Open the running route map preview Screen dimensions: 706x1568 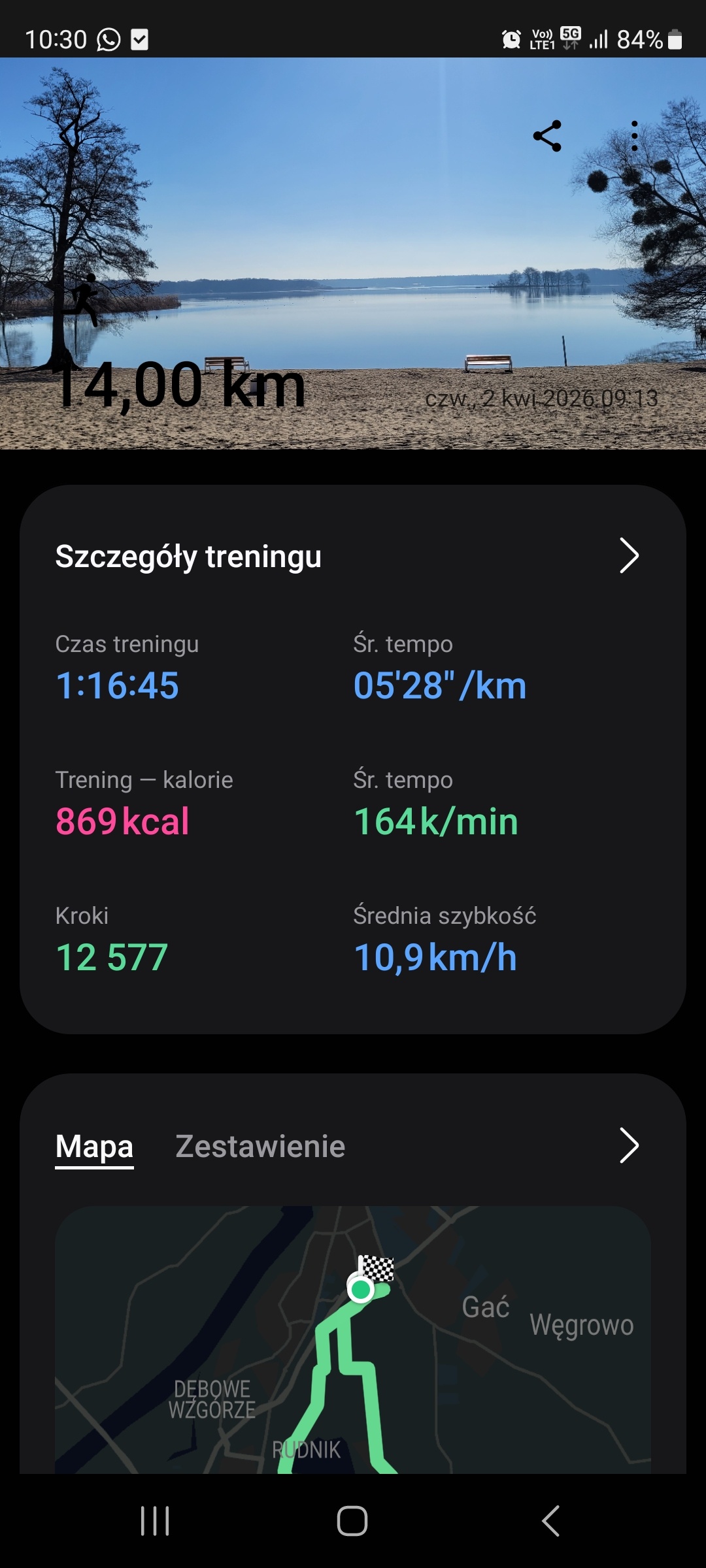(x=353, y=1339)
